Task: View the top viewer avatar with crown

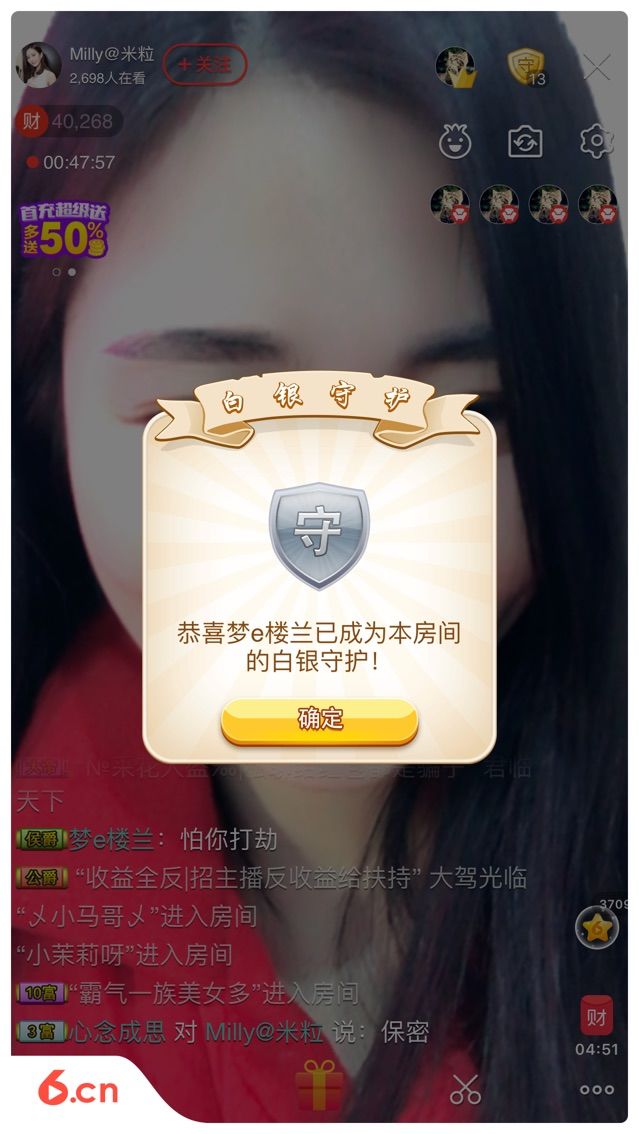Action: [x=455, y=67]
